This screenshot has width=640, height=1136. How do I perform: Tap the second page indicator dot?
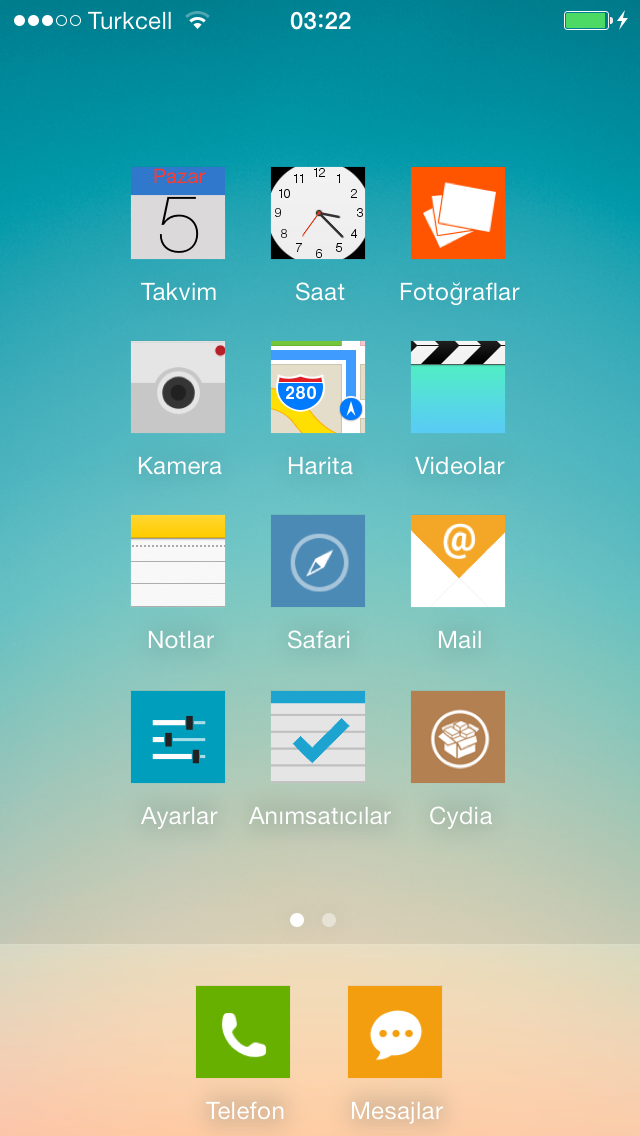pos(329,920)
